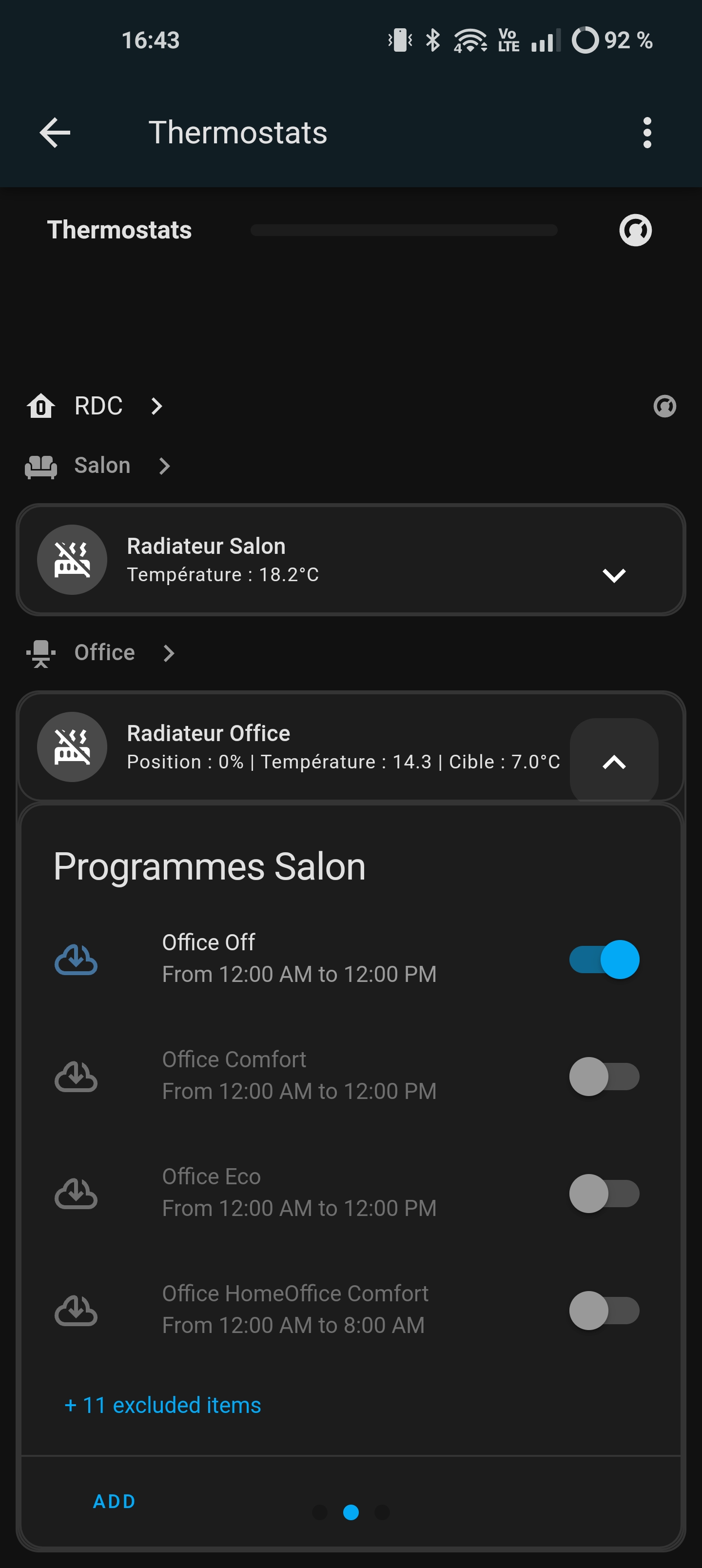This screenshot has width=702, height=1568.
Task: Tap the gauge icon on RDC row
Action: coord(664,406)
